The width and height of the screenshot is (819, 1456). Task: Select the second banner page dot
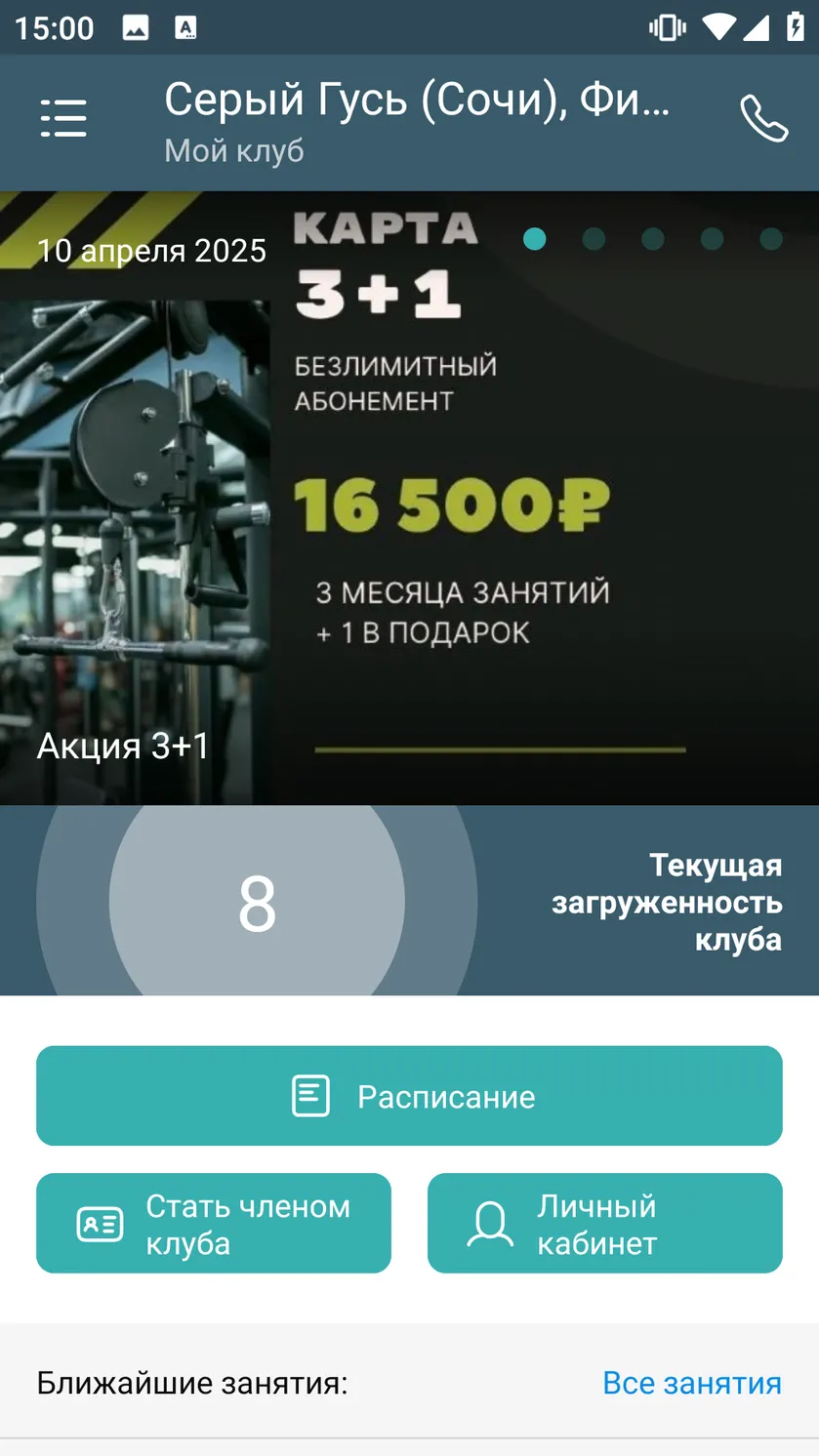coord(594,239)
